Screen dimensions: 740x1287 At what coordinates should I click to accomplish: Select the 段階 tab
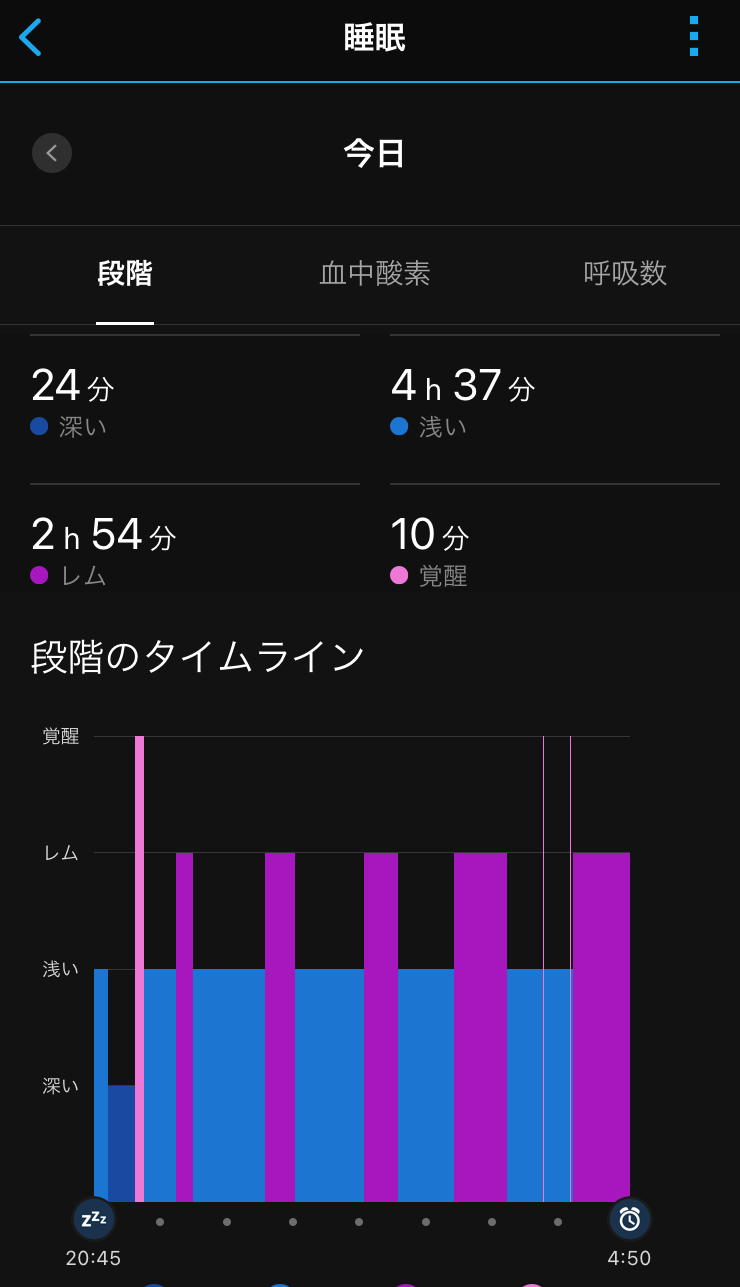click(125, 274)
